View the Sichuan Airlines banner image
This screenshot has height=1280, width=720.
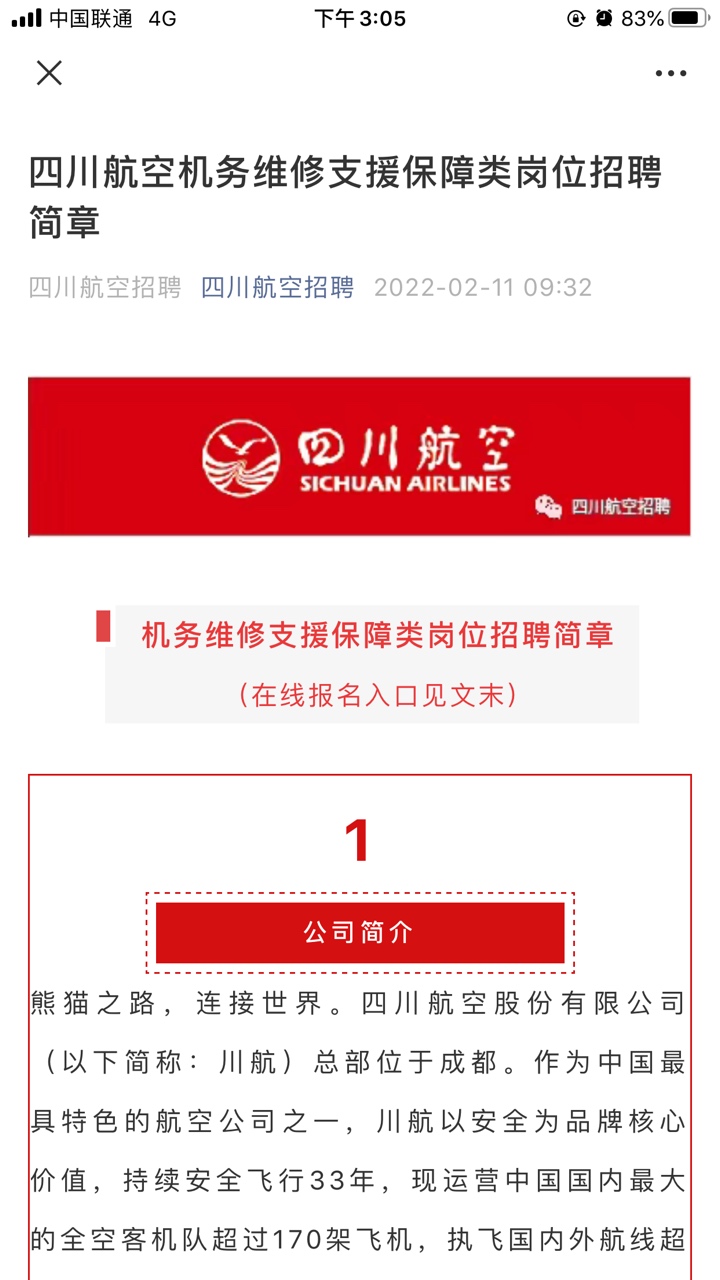coord(359,457)
